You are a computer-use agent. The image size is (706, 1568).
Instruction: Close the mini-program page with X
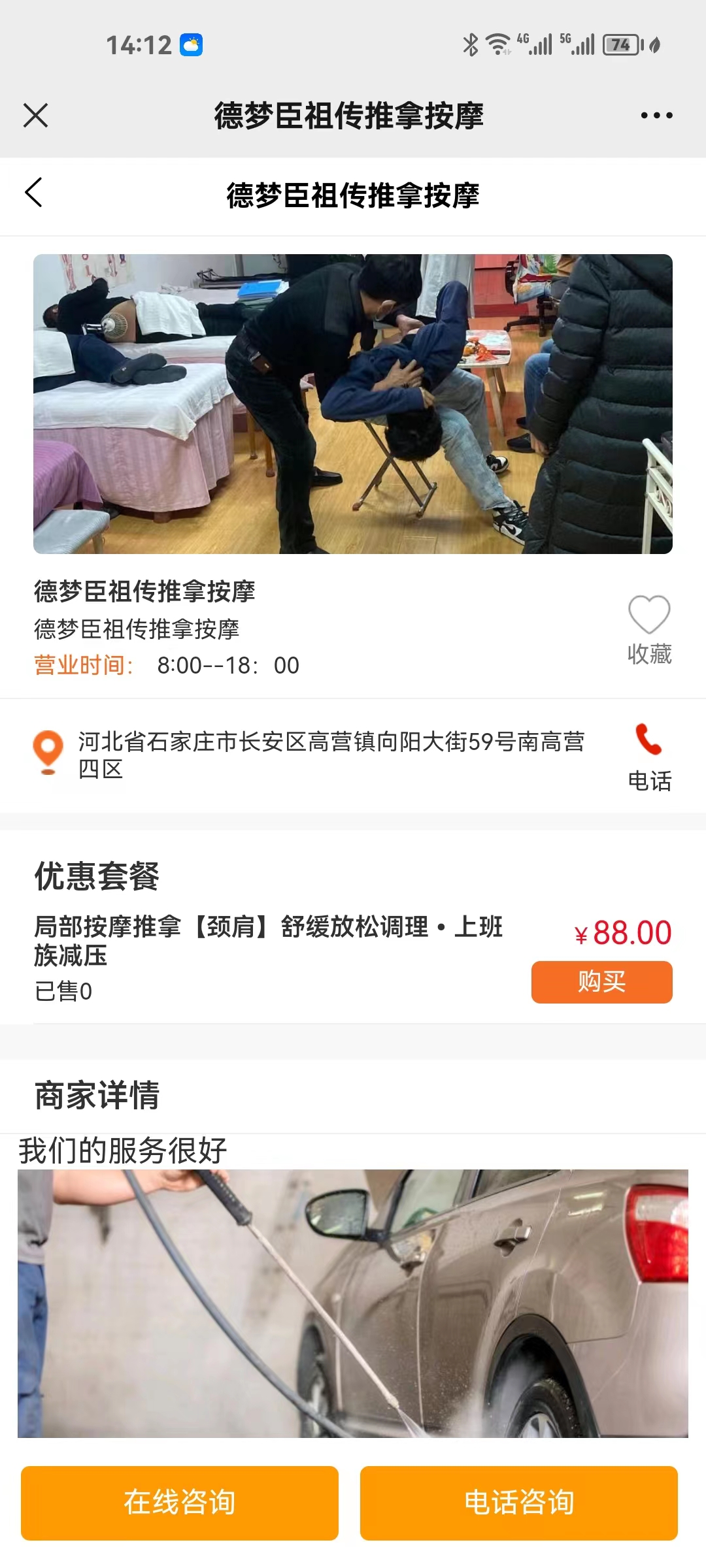(x=36, y=116)
